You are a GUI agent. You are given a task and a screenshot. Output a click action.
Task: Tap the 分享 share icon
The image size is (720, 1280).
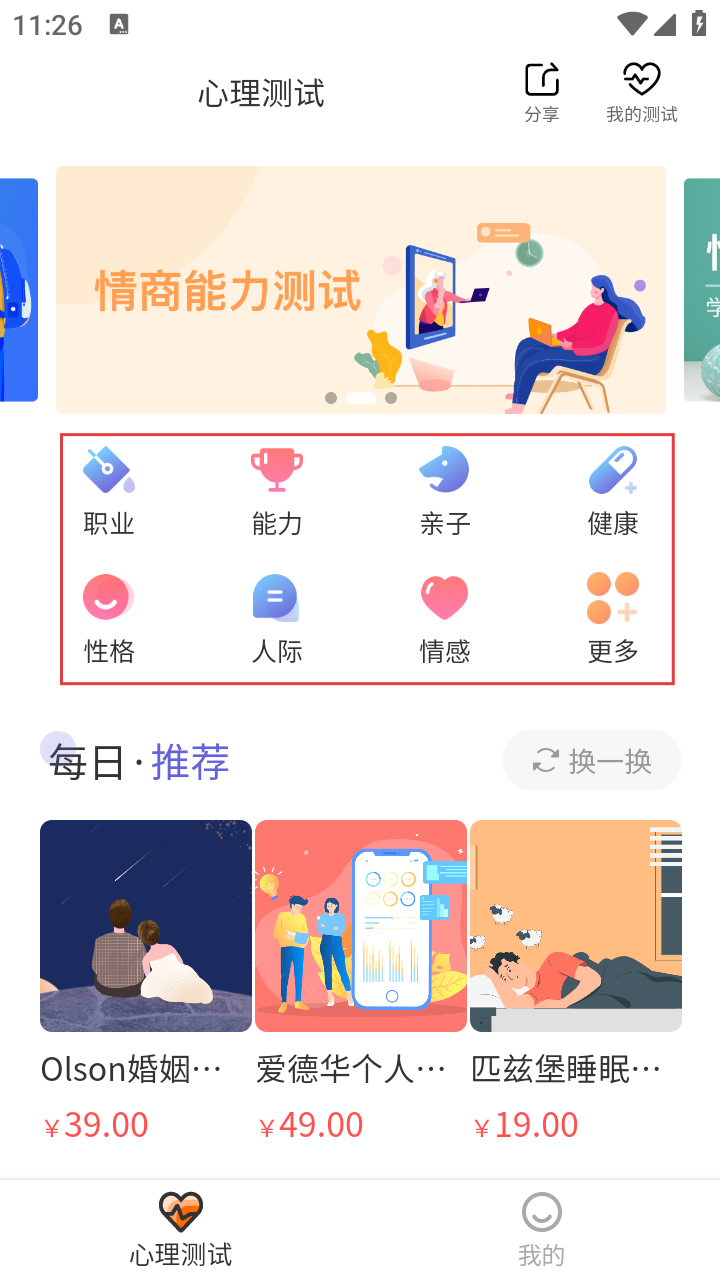(541, 92)
